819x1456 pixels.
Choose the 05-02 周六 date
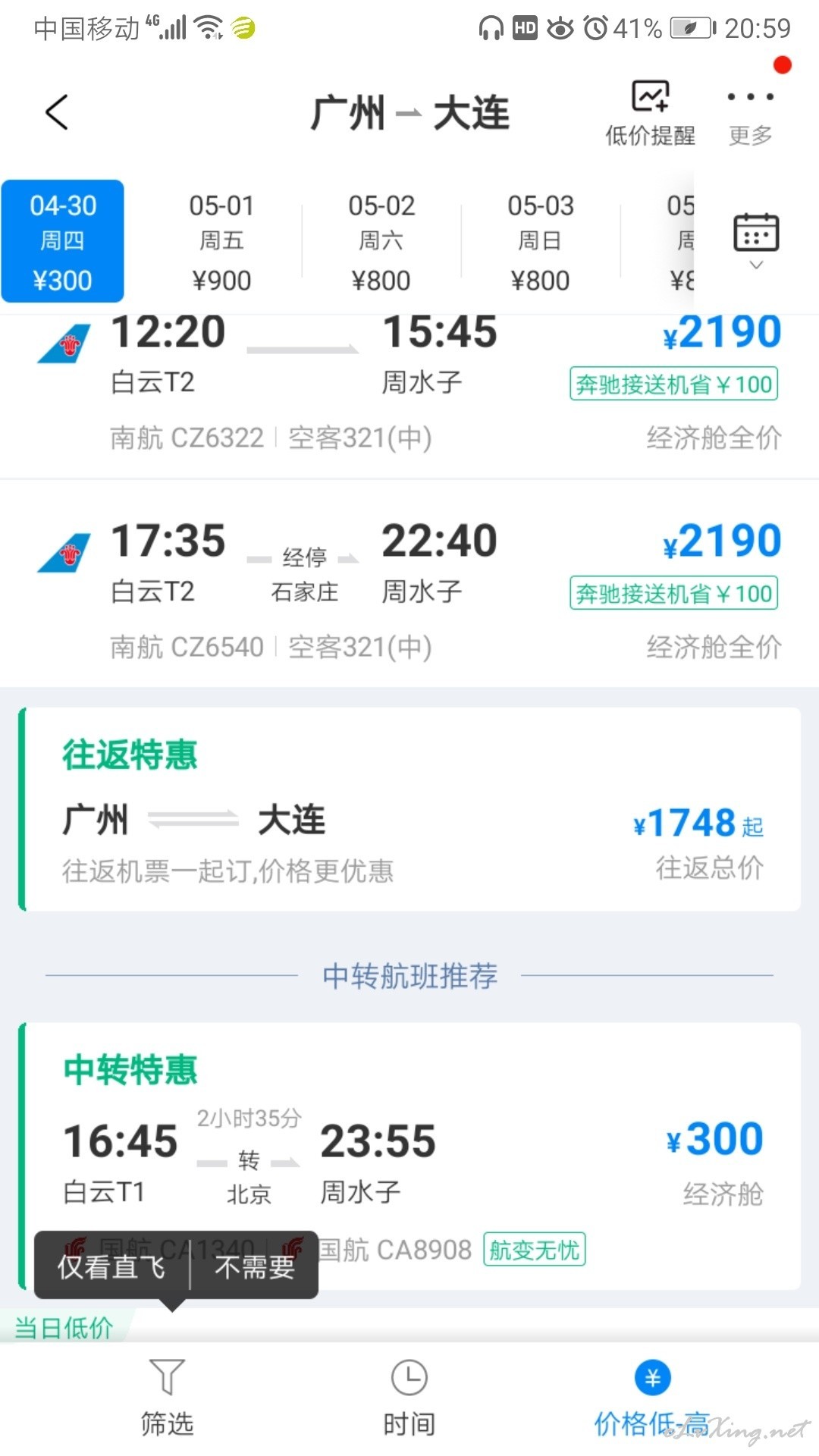[x=381, y=241]
